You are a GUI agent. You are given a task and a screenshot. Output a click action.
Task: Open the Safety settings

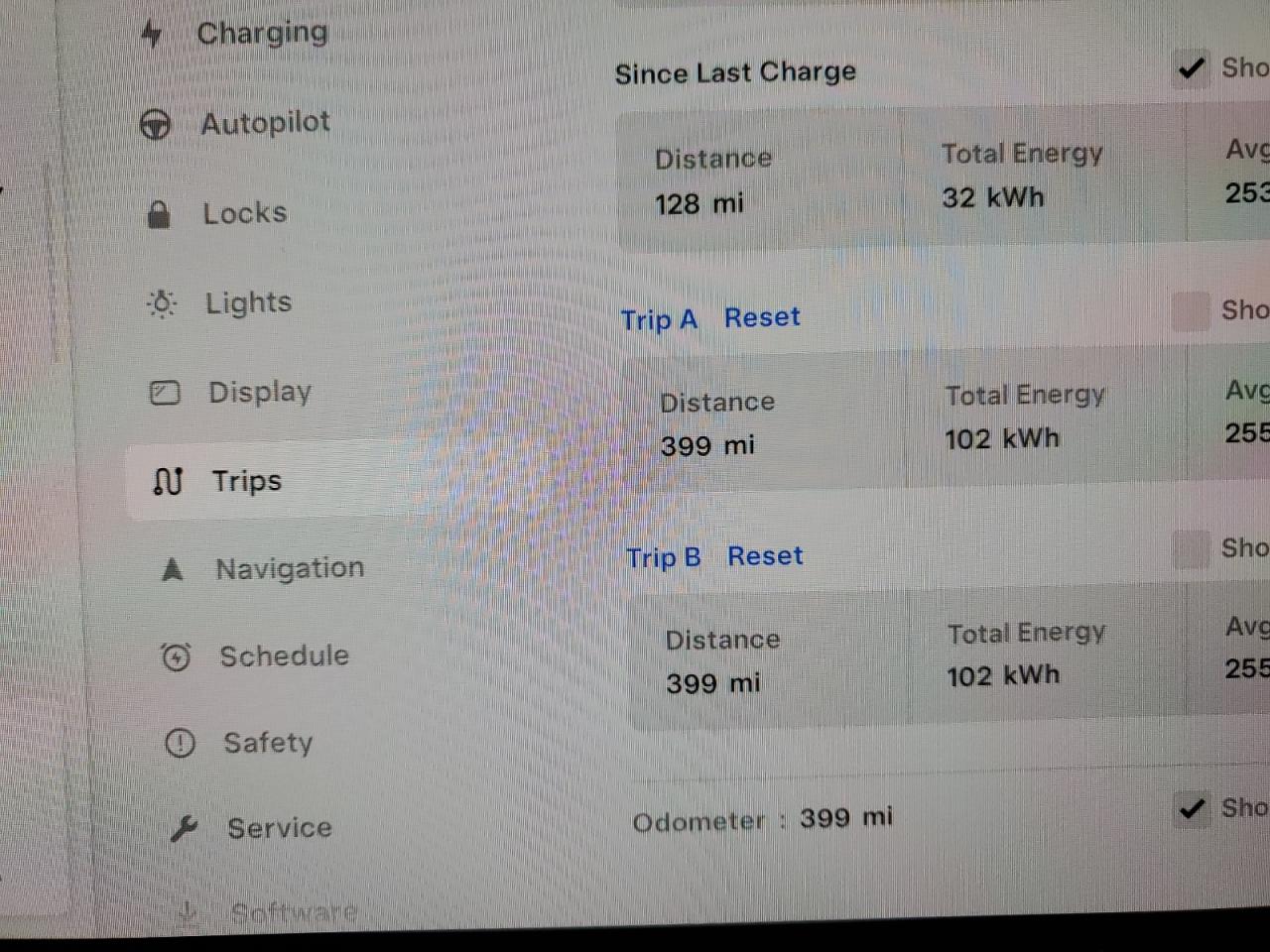(x=268, y=742)
